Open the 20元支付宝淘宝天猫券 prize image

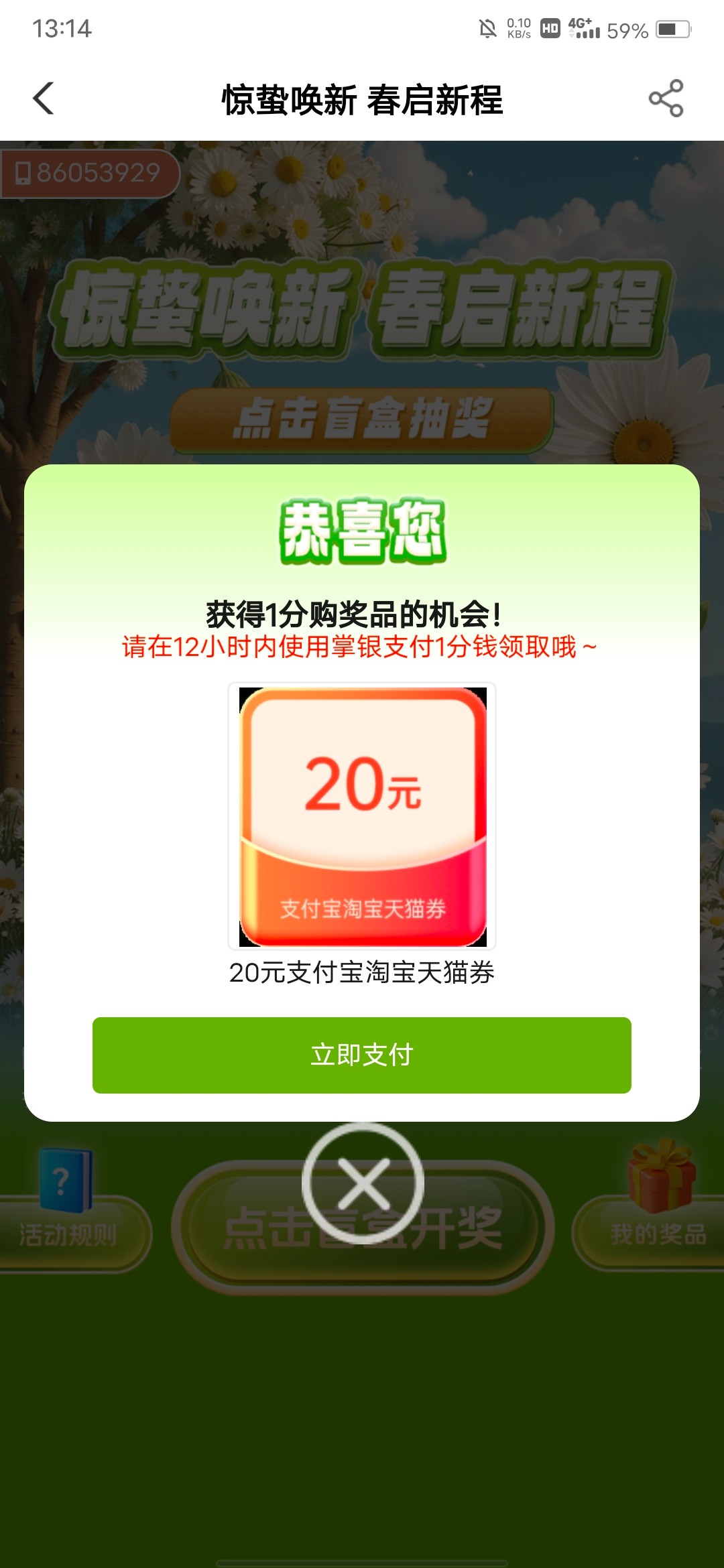point(362,816)
